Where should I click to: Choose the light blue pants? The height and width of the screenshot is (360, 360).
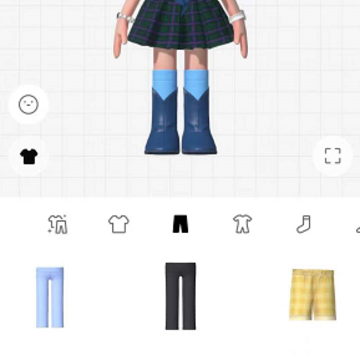tap(50, 297)
